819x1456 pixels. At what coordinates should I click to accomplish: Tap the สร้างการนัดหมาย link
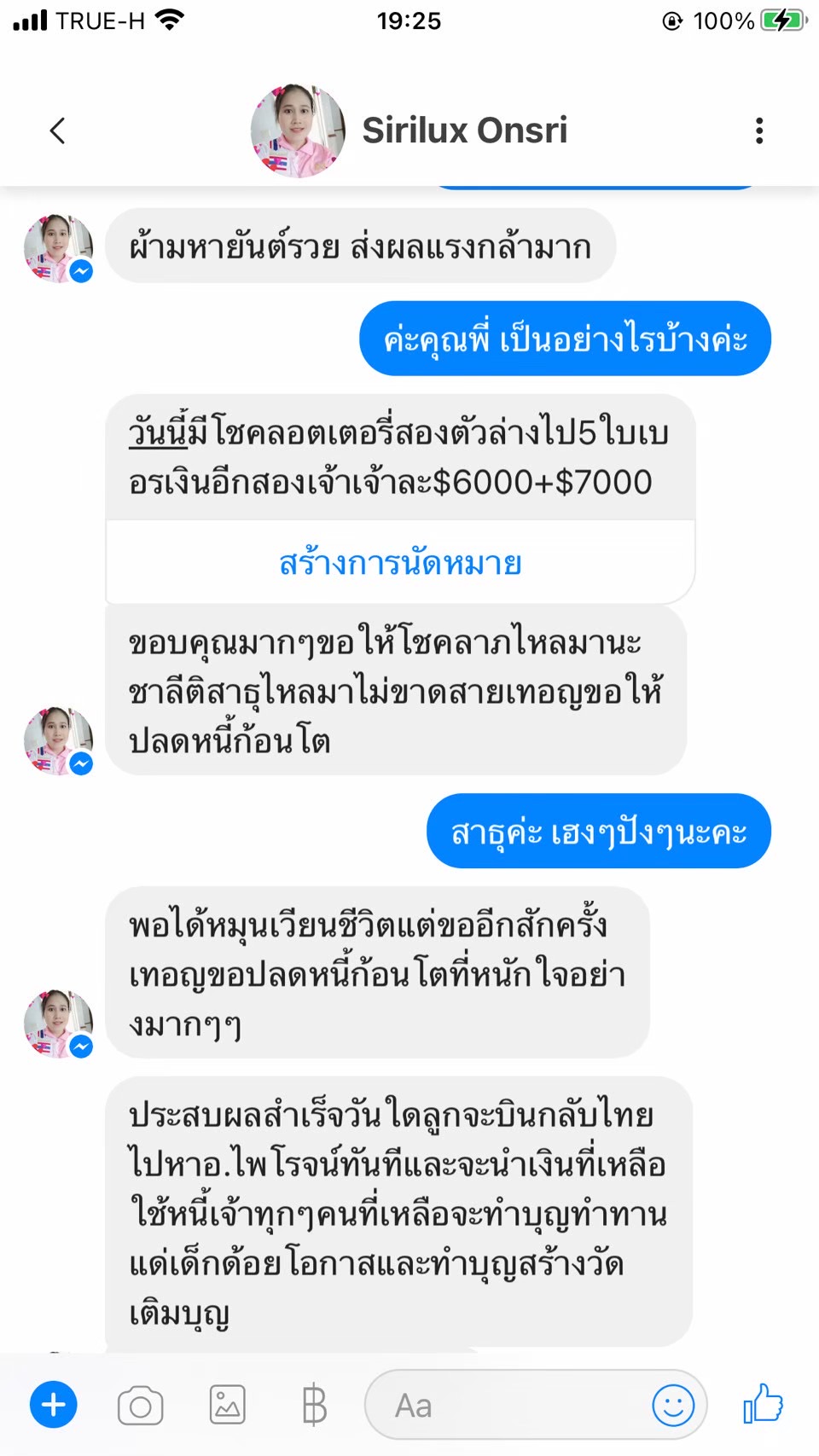400,563
